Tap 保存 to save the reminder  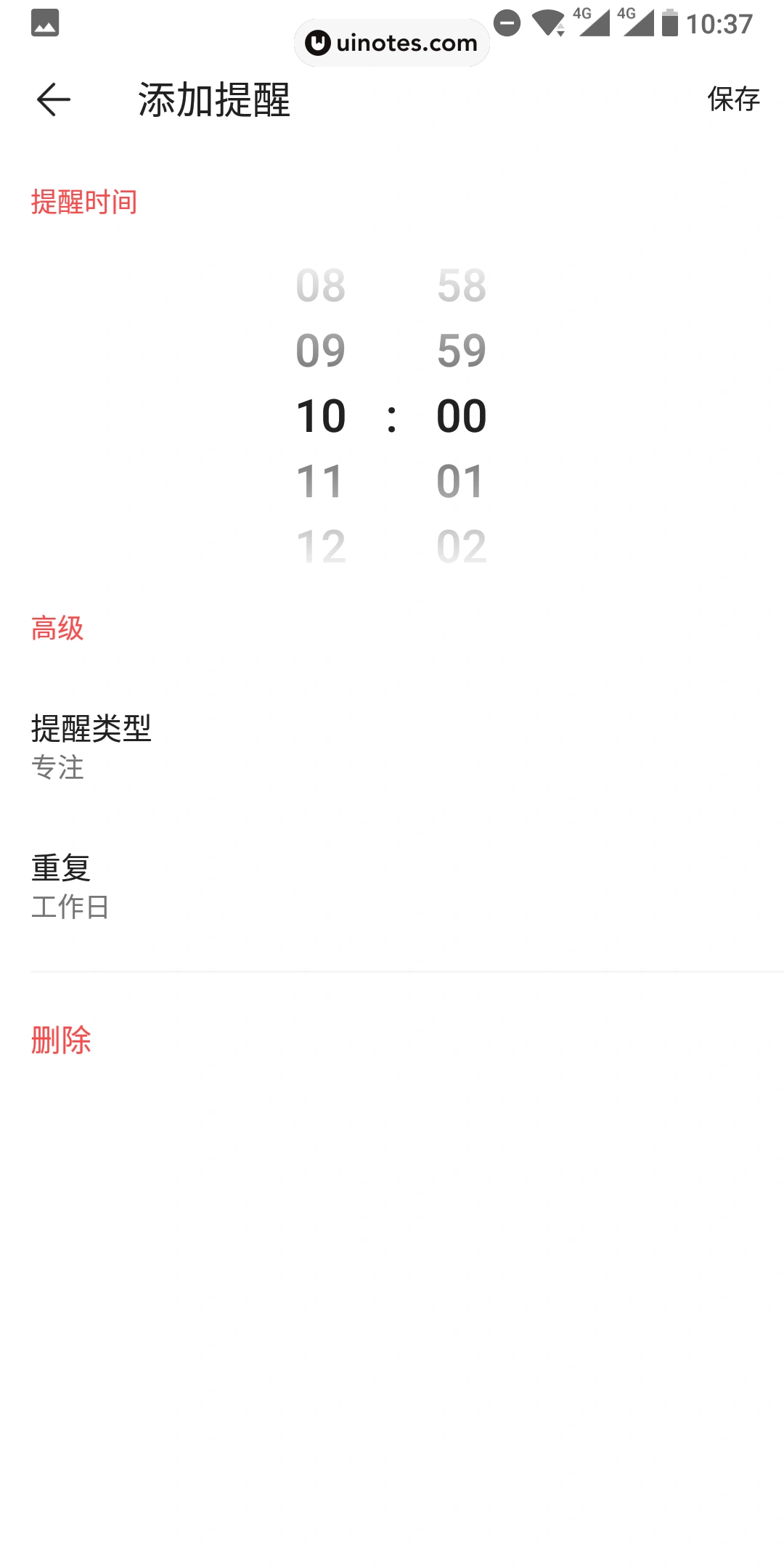733,99
